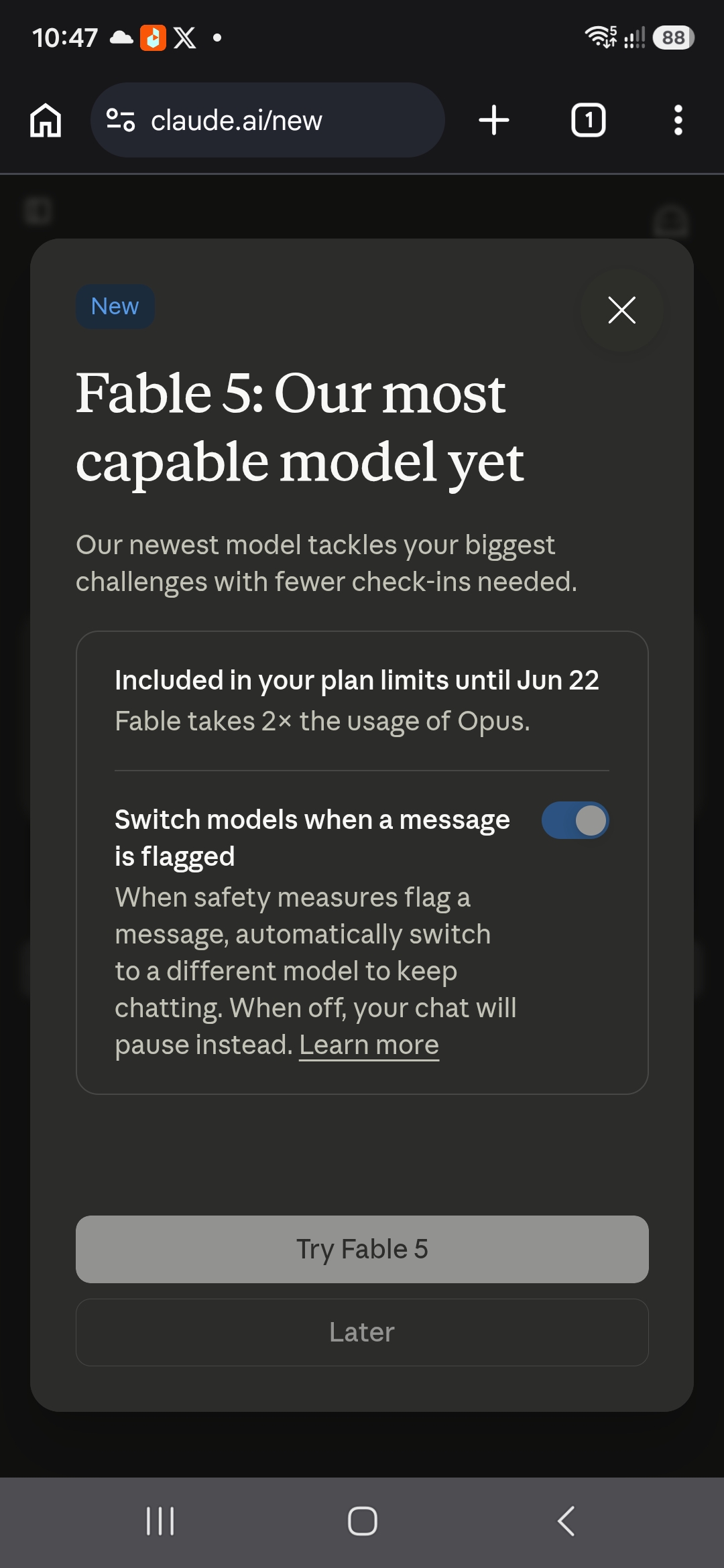Toggle switch models when flagged
The width and height of the screenshot is (724, 1568).
[575, 820]
